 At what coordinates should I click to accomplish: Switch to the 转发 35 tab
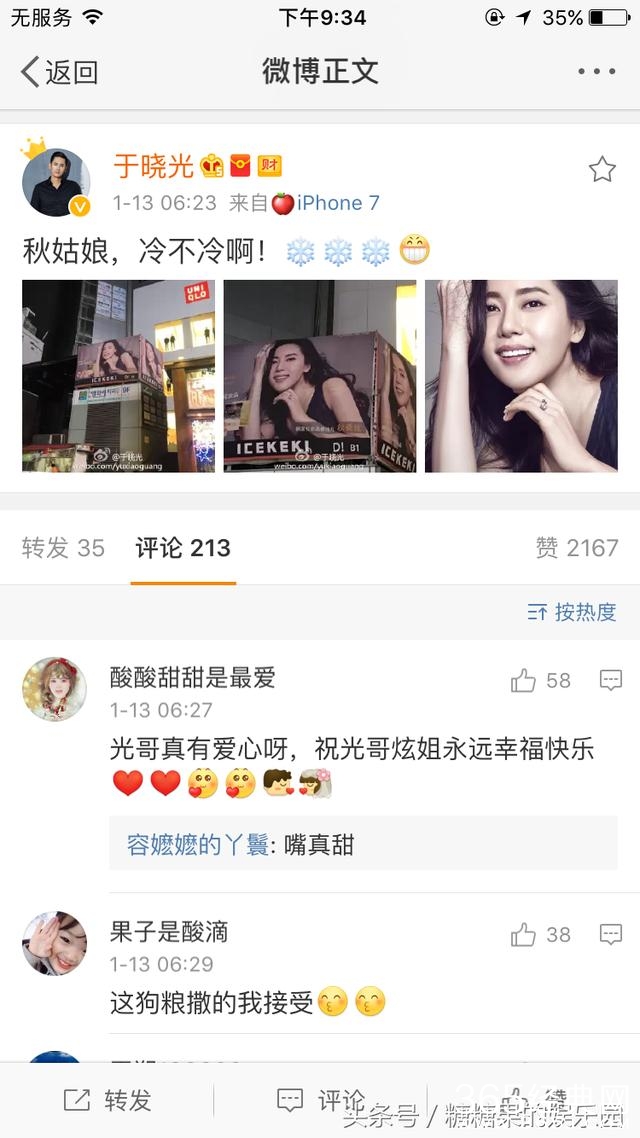click(63, 548)
